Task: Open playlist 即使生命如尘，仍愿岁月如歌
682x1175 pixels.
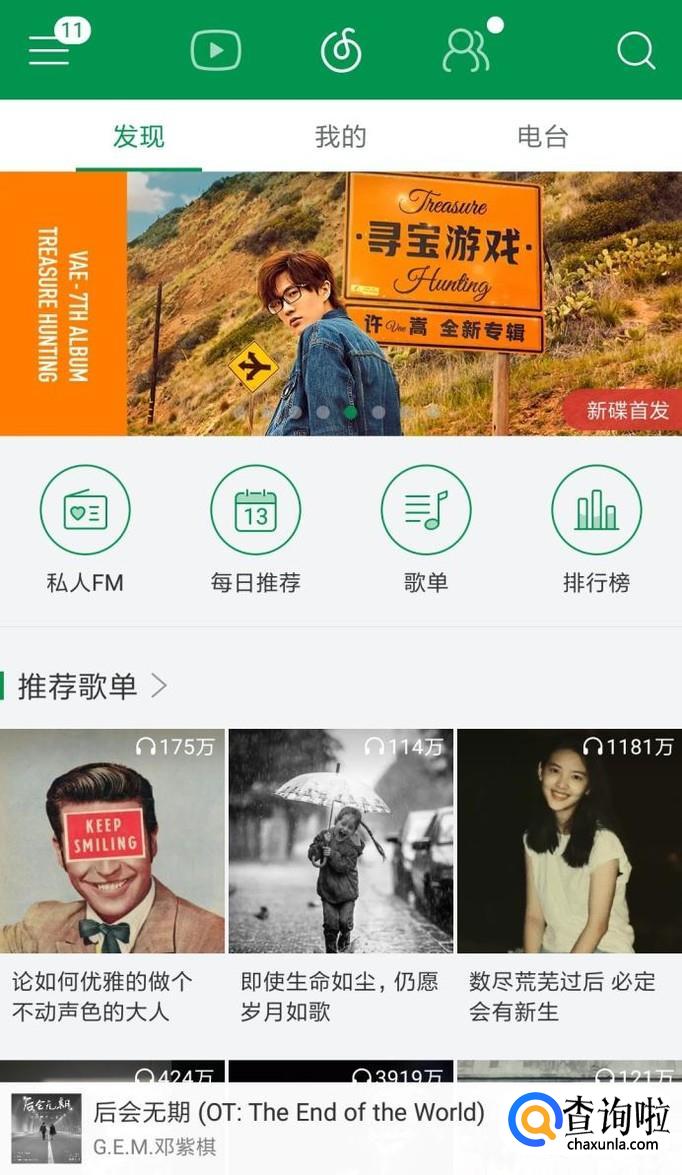Action: [341, 877]
